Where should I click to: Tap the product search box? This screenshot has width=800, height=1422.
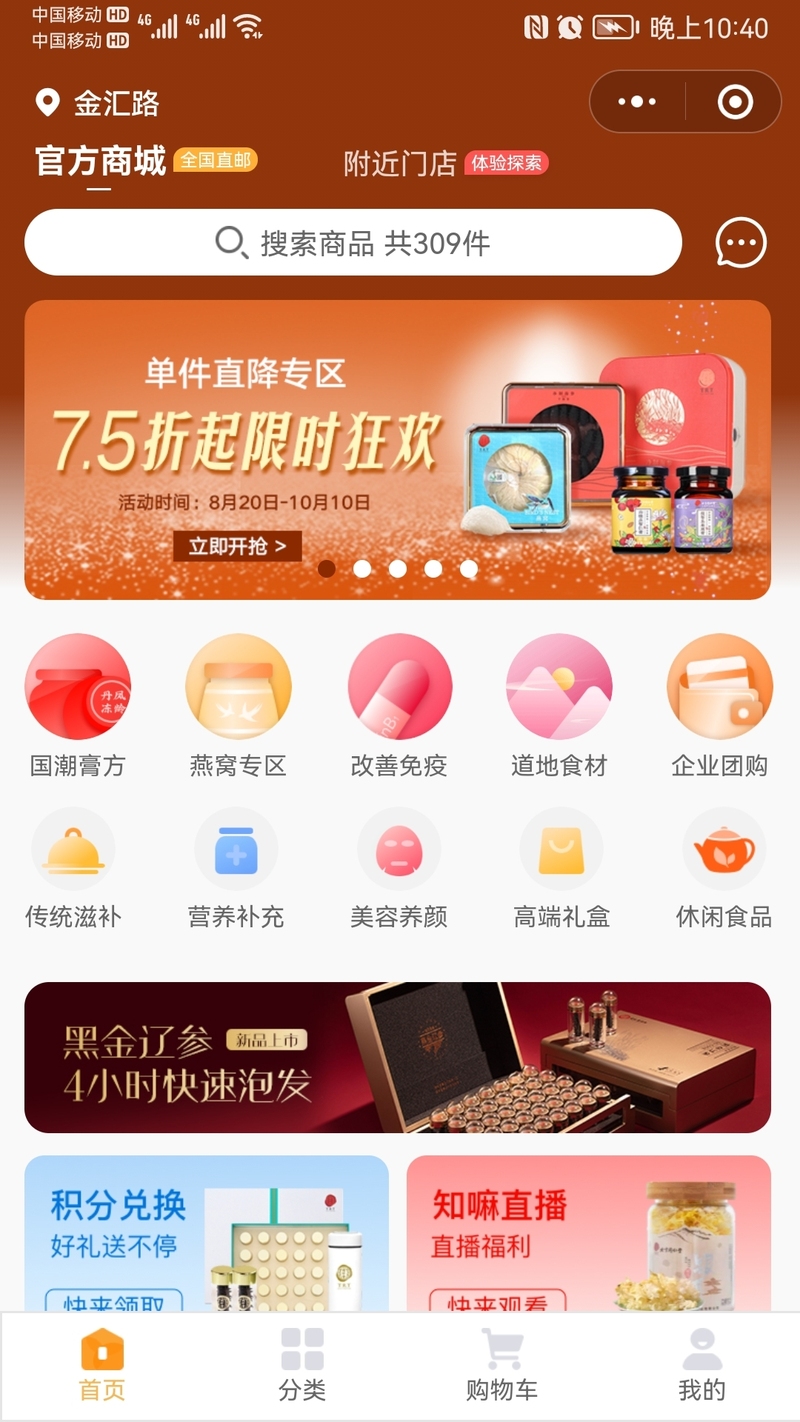[x=353, y=242]
